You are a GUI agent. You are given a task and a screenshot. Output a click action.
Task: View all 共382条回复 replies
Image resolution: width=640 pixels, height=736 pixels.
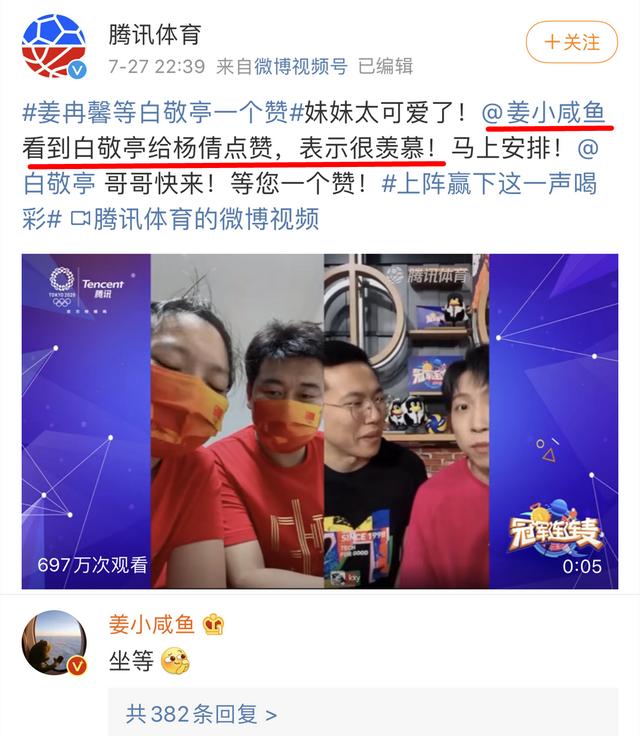[x=201, y=714]
